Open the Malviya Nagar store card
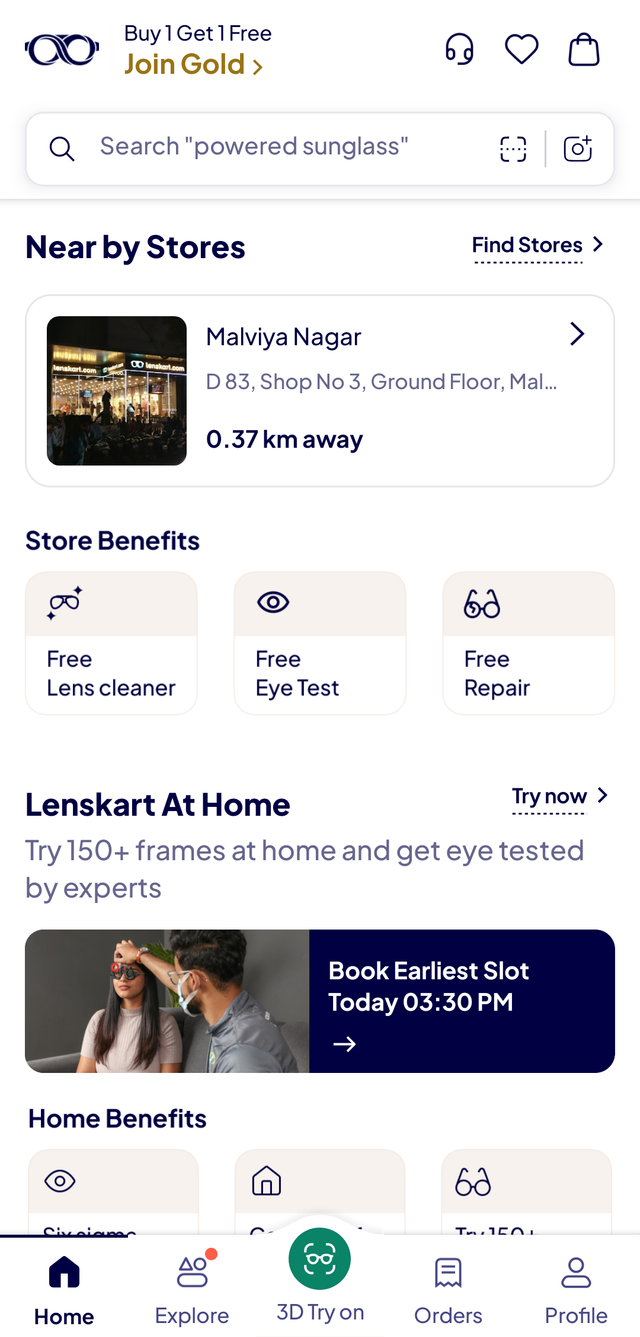The width and height of the screenshot is (640, 1337). point(320,391)
